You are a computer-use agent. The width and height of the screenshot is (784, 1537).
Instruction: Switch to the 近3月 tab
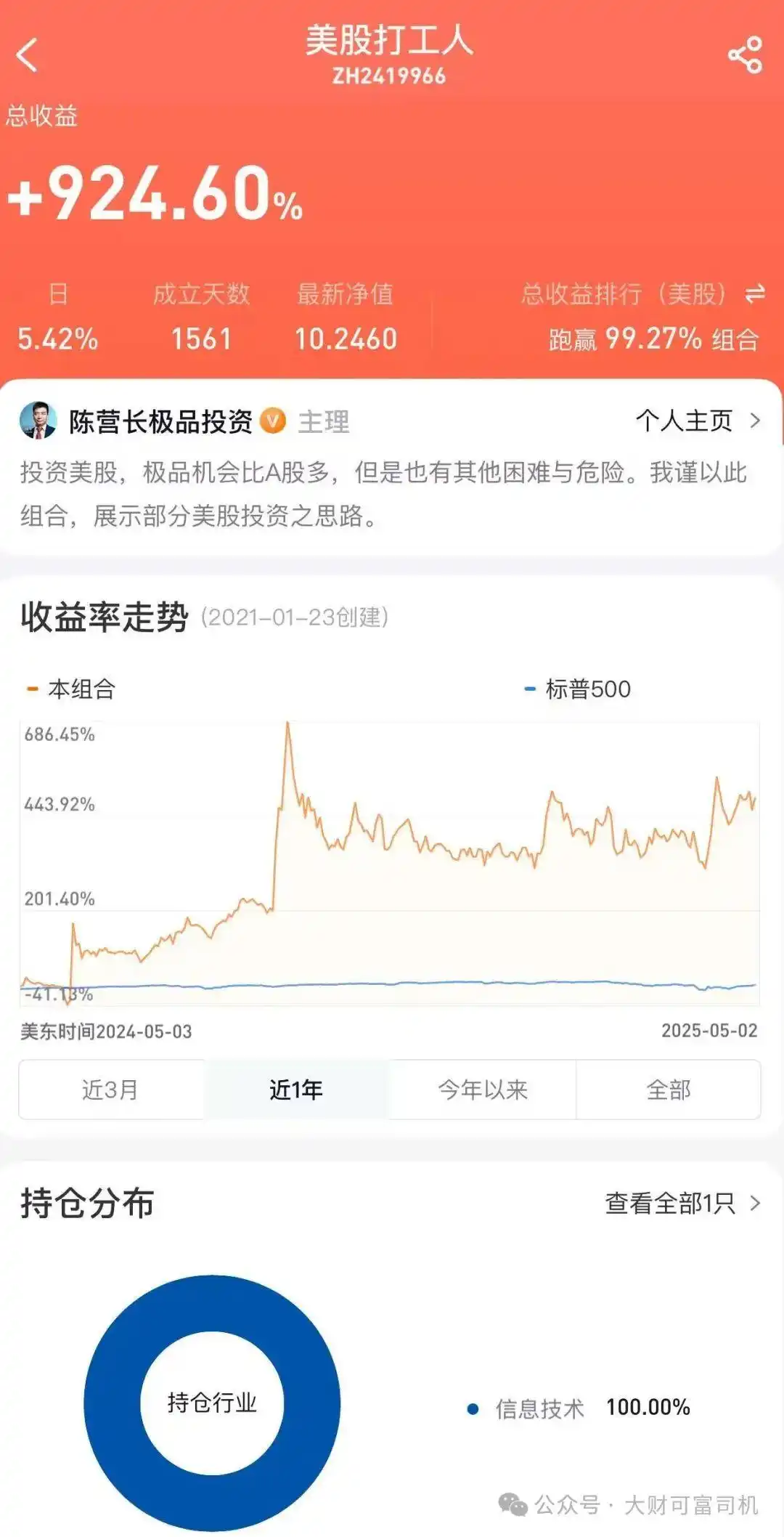click(x=113, y=1089)
